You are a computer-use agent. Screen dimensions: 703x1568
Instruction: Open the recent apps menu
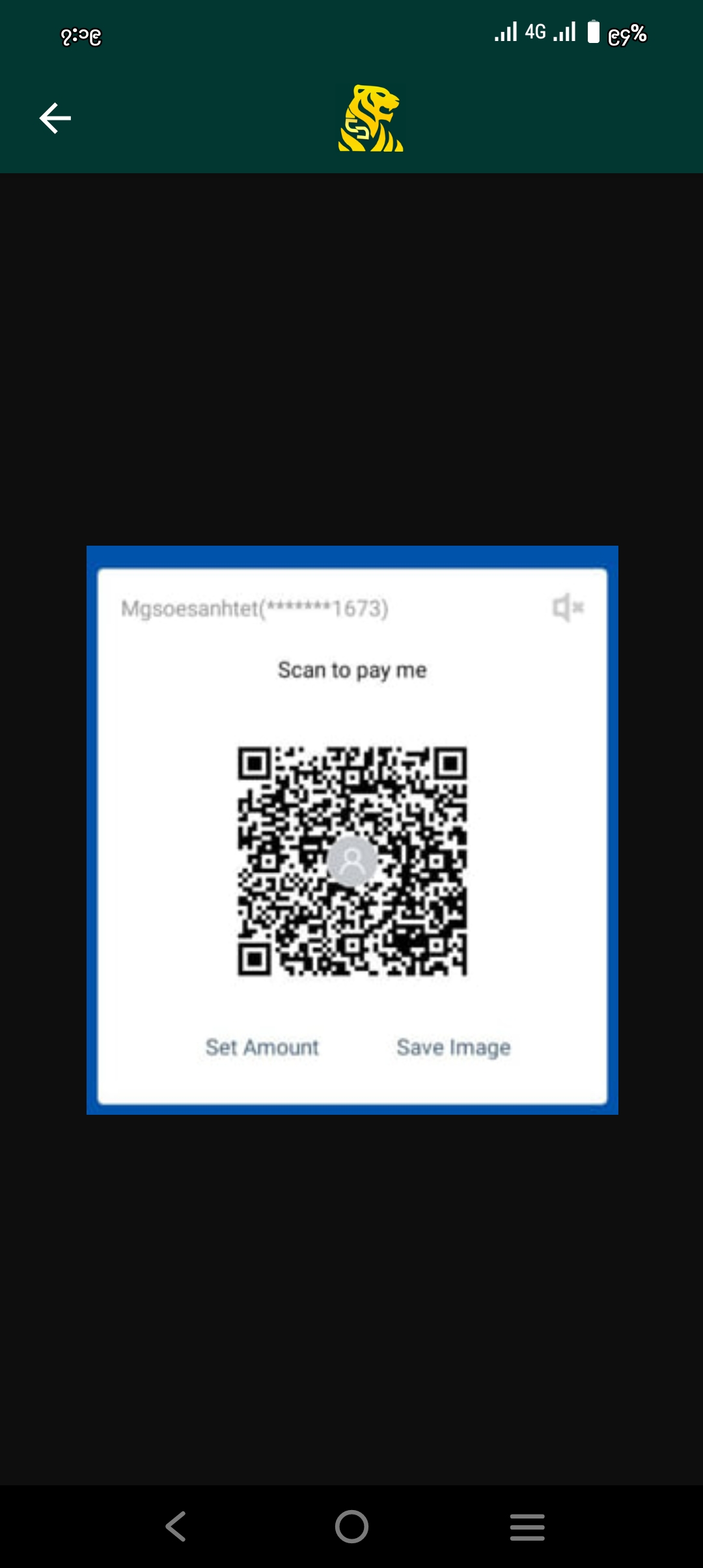pyautogui.click(x=527, y=1526)
